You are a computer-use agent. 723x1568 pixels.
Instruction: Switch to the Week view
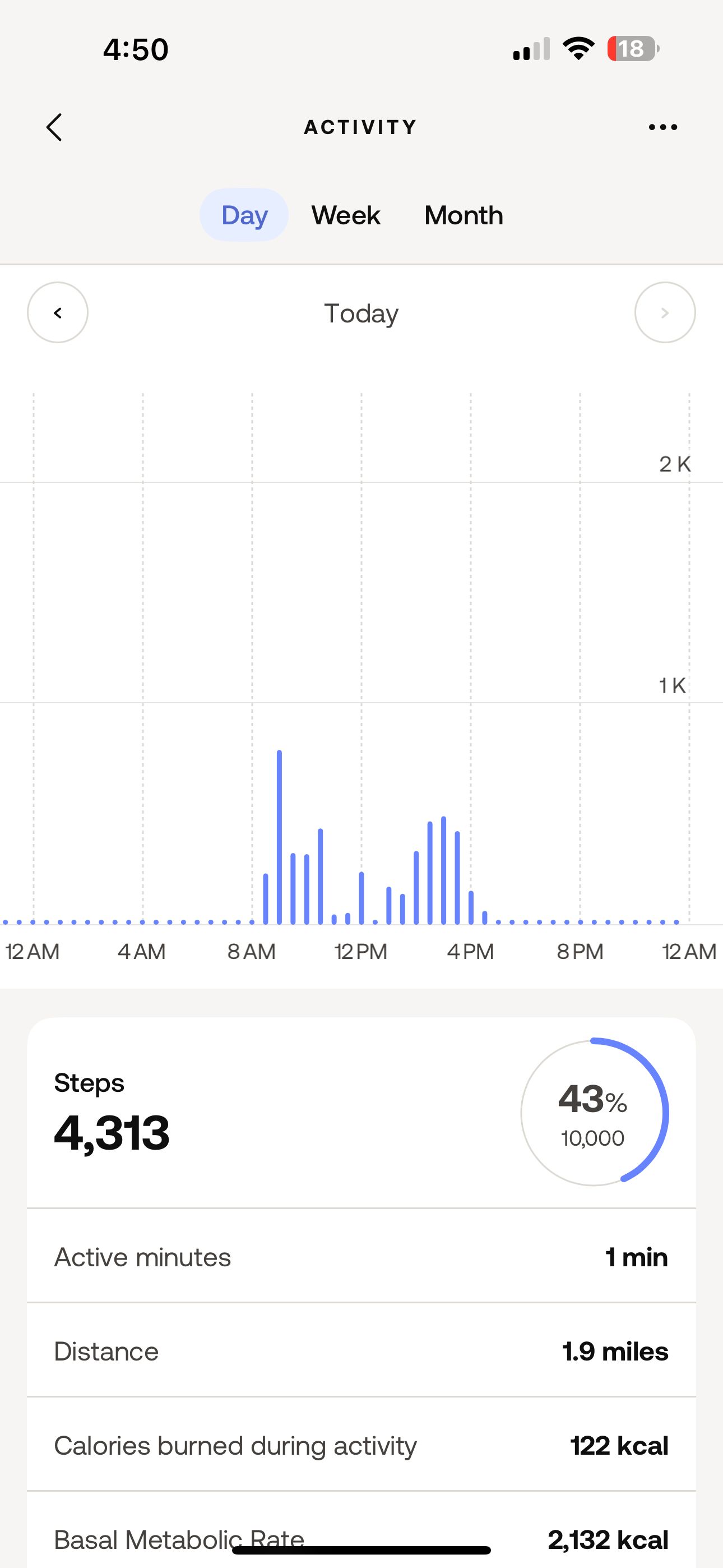pos(345,215)
